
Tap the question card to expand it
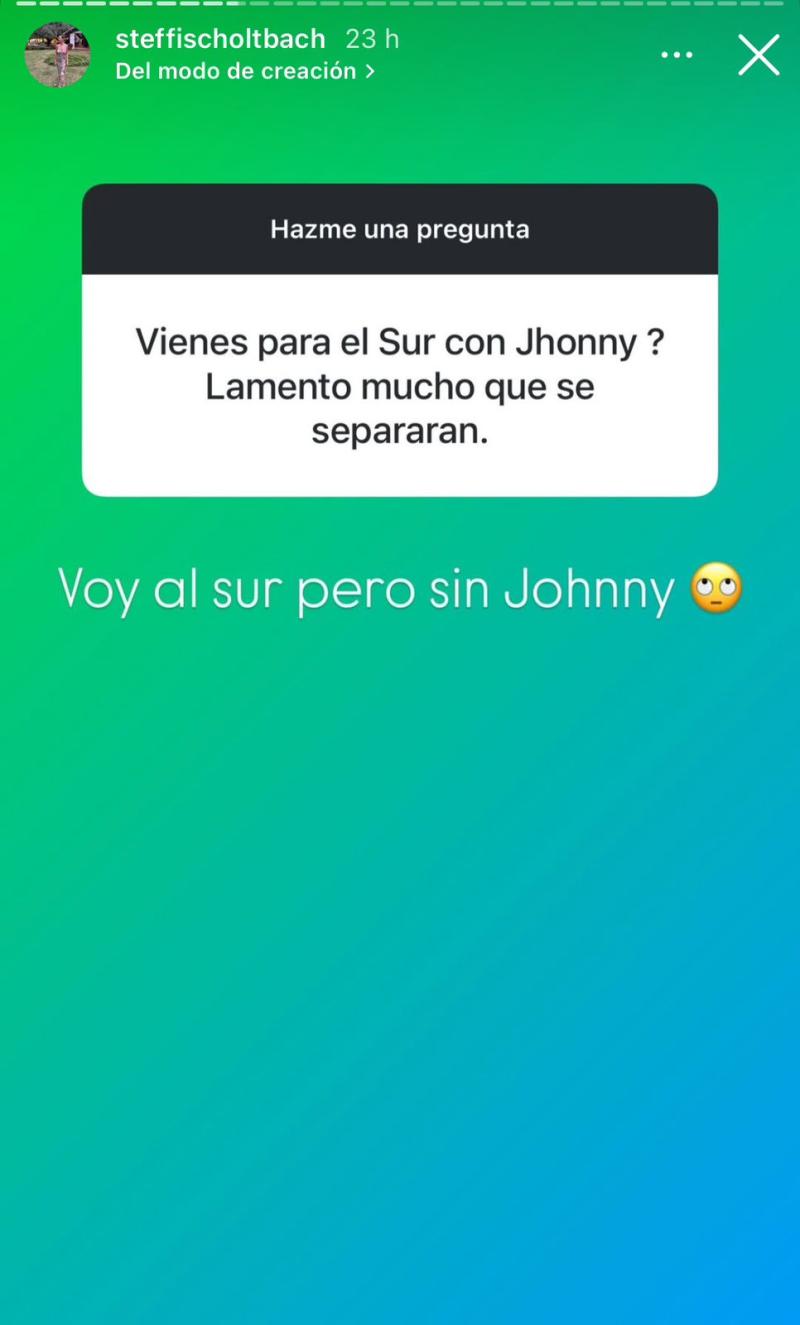coord(399,386)
